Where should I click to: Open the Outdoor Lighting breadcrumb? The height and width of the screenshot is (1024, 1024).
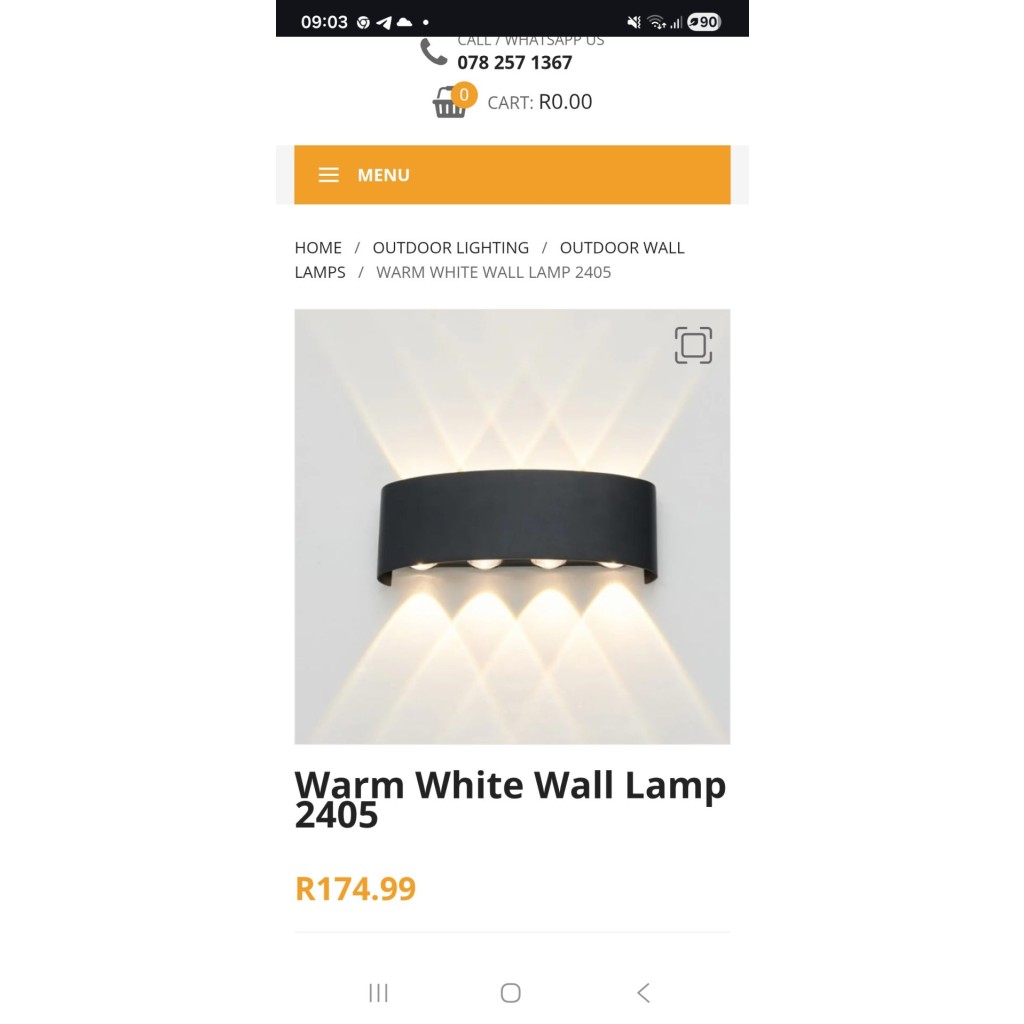pyautogui.click(x=450, y=248)
